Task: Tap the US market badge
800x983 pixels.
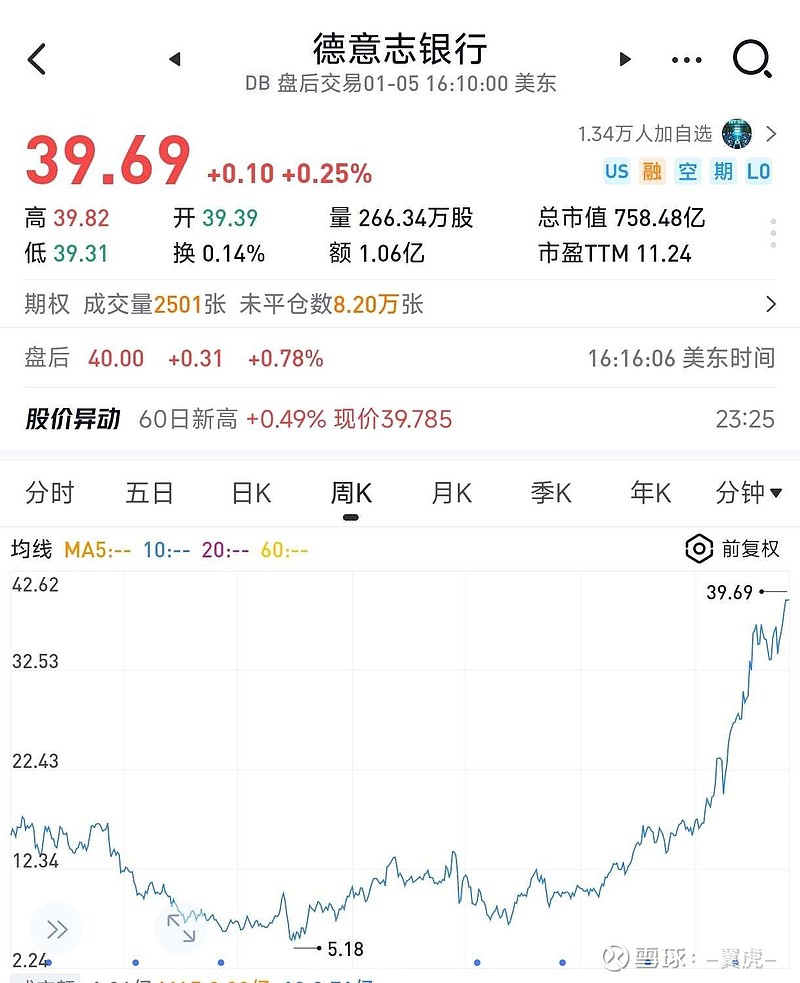Action: click(x=618, y=172)
